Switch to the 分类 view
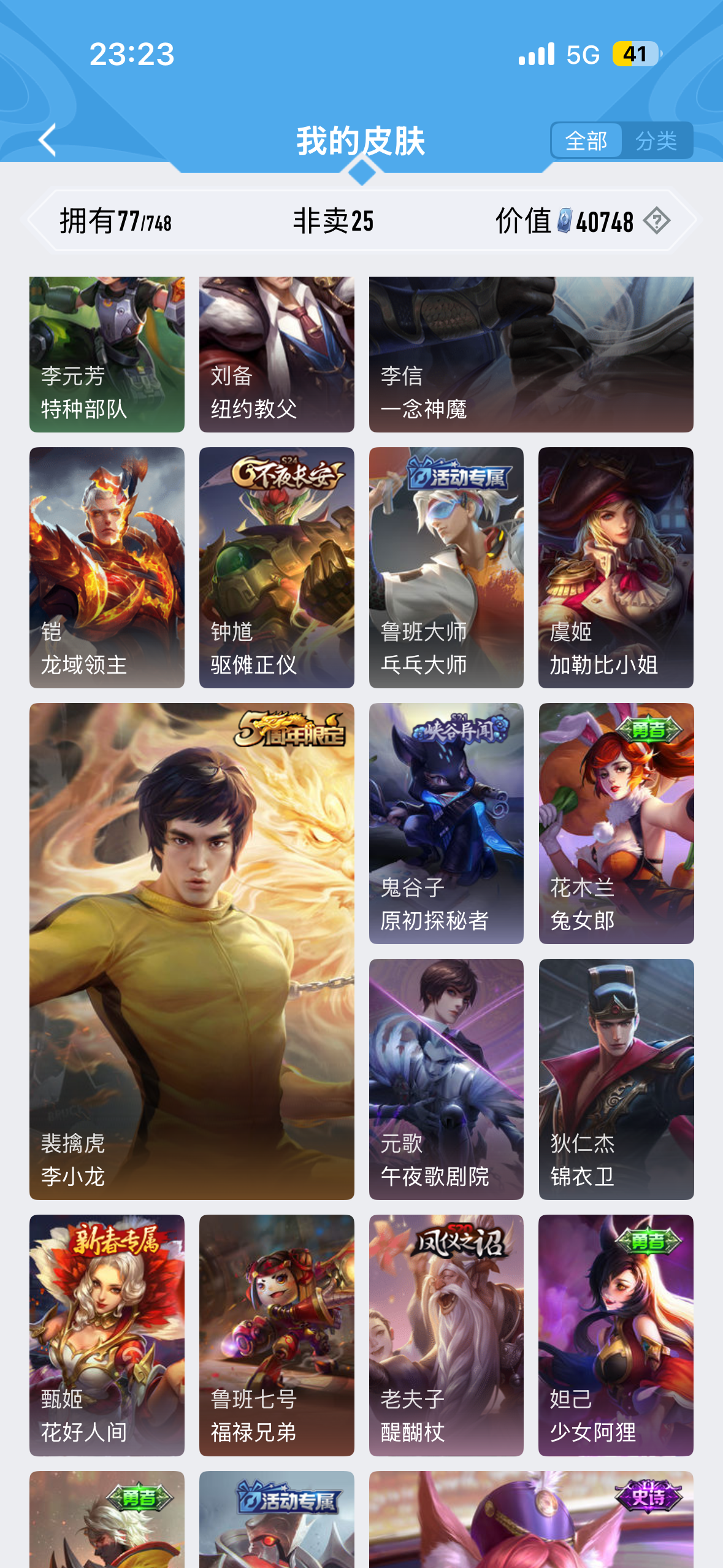This screenshot has width=723, height=1568. click(x=656, y=140)
